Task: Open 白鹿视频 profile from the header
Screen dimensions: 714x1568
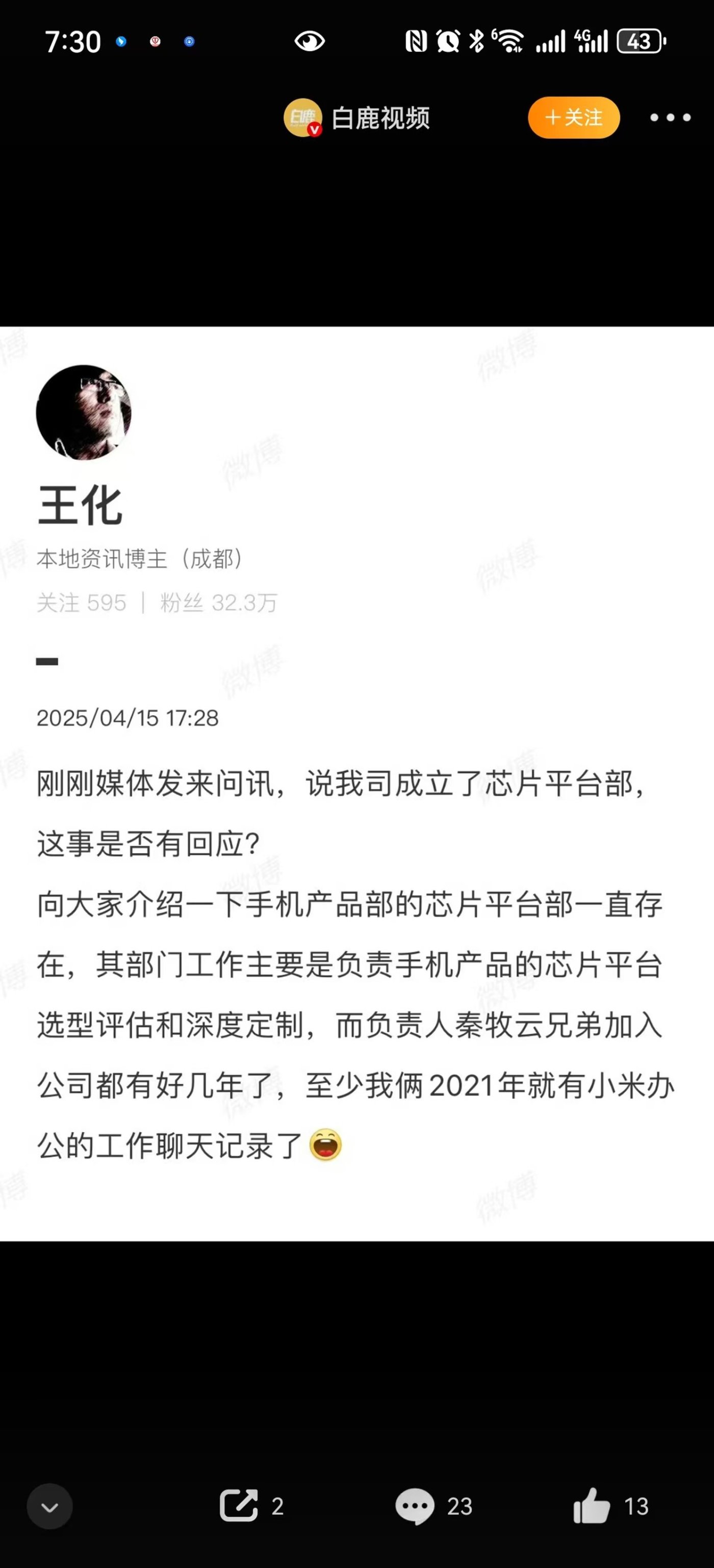Action: coord(358,117)
